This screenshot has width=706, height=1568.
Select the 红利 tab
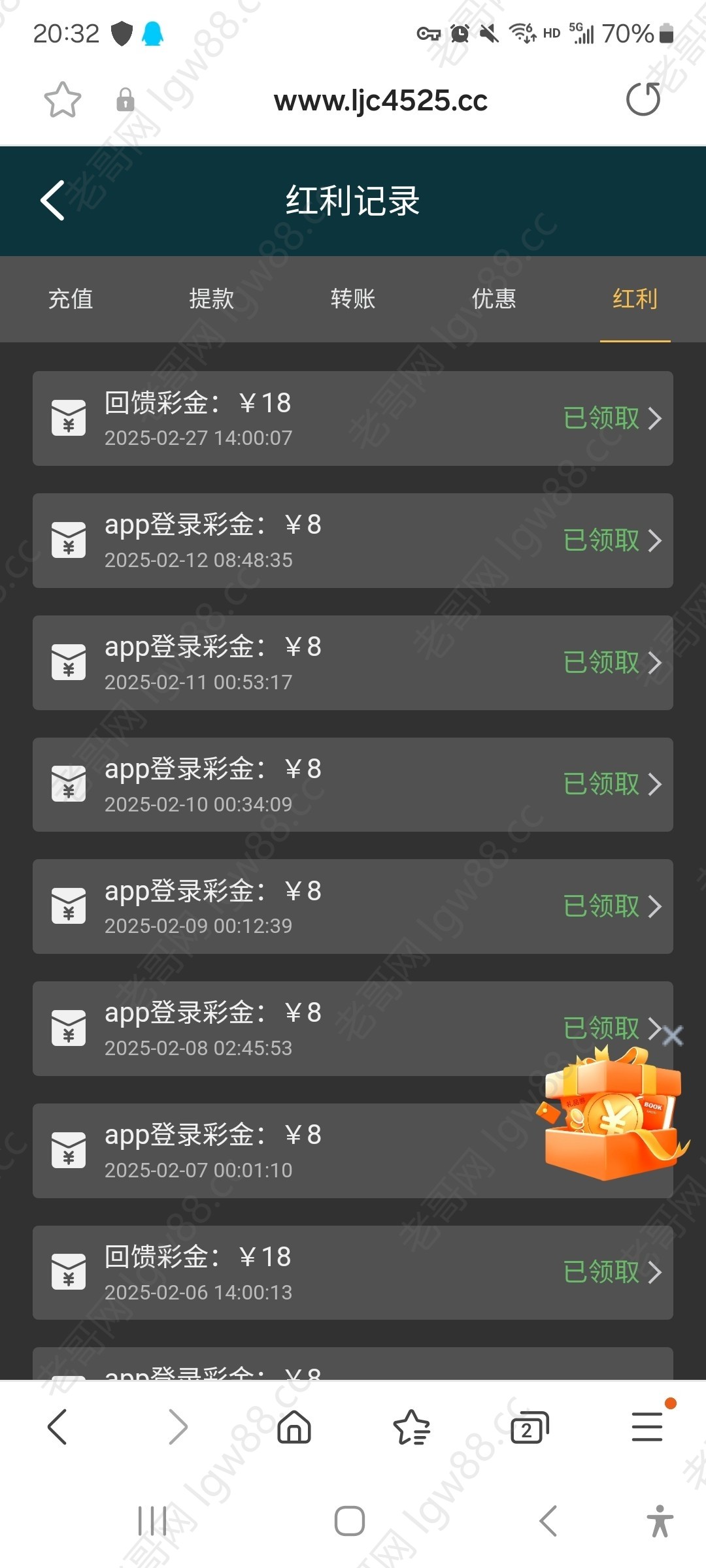[635, 299]
